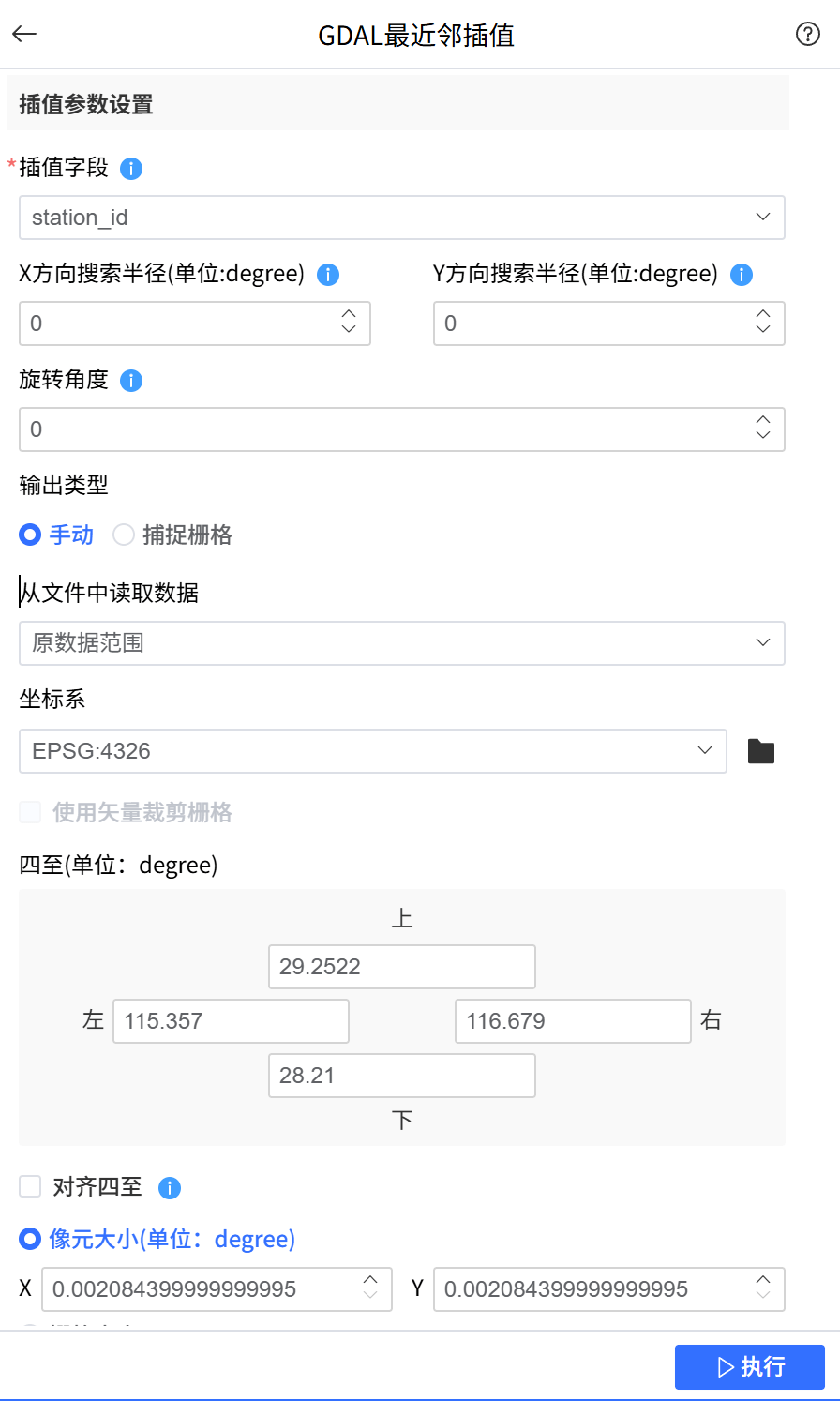Go back using the arrow icon
This screenshot has width=840, height=1401.
click(x=24, y=35)
